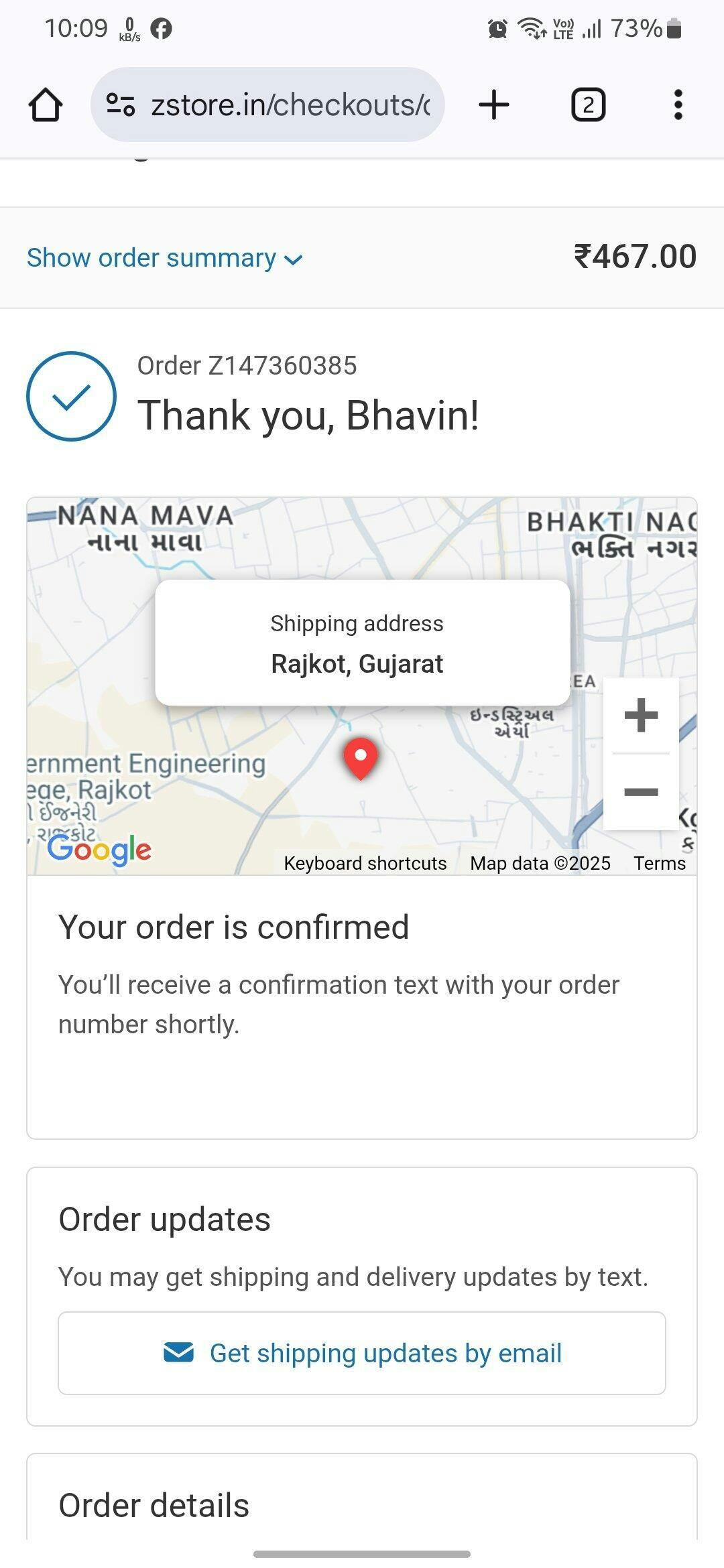This screenshot has width=724, height=1568.
Task: Get shipping updates by email
Action: (x=362, y=1354)
